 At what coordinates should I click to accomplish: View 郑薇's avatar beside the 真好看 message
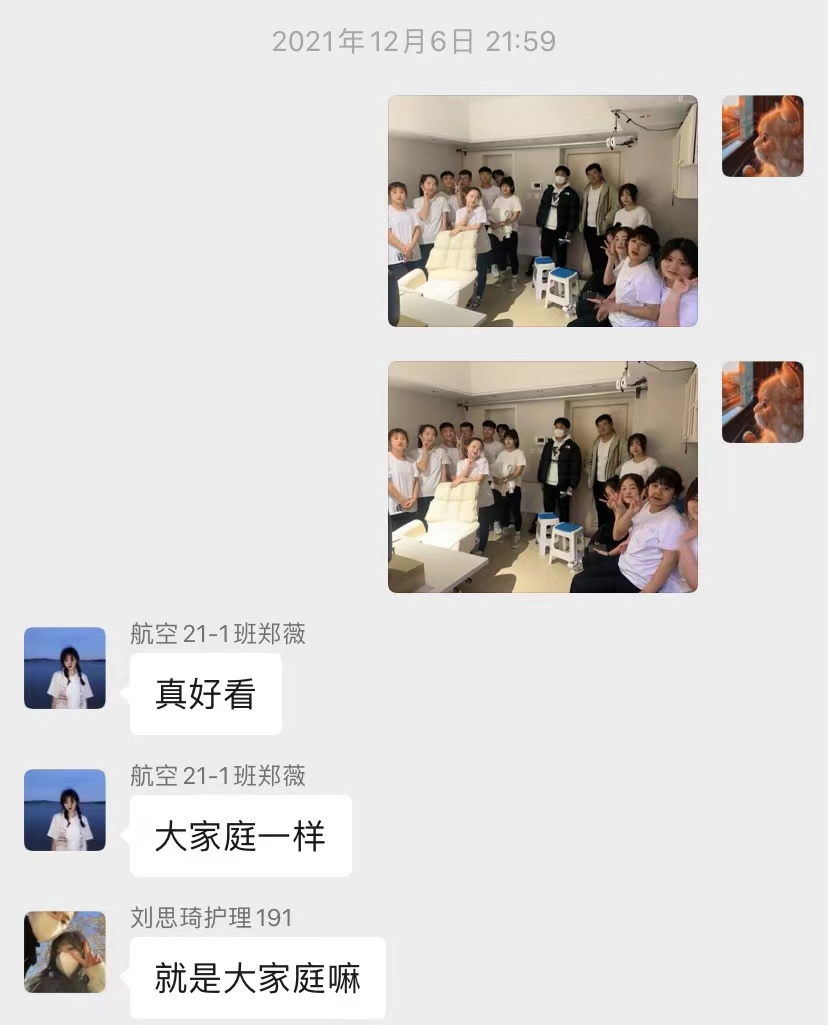tap(65, 668)
